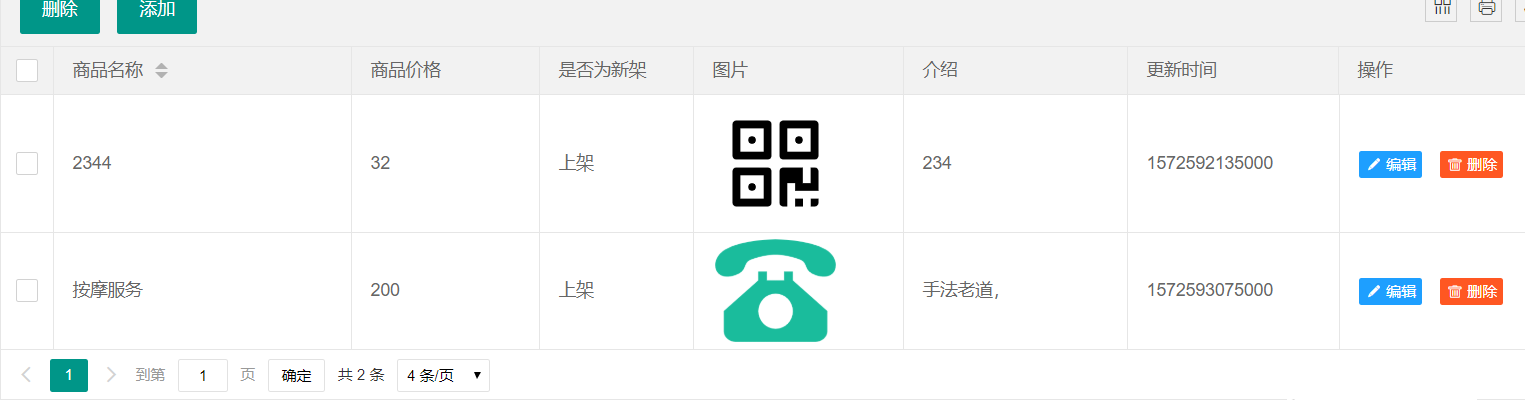
Task: Select the checkbox for 按摩服务 row
Action: tap(27, 290)
